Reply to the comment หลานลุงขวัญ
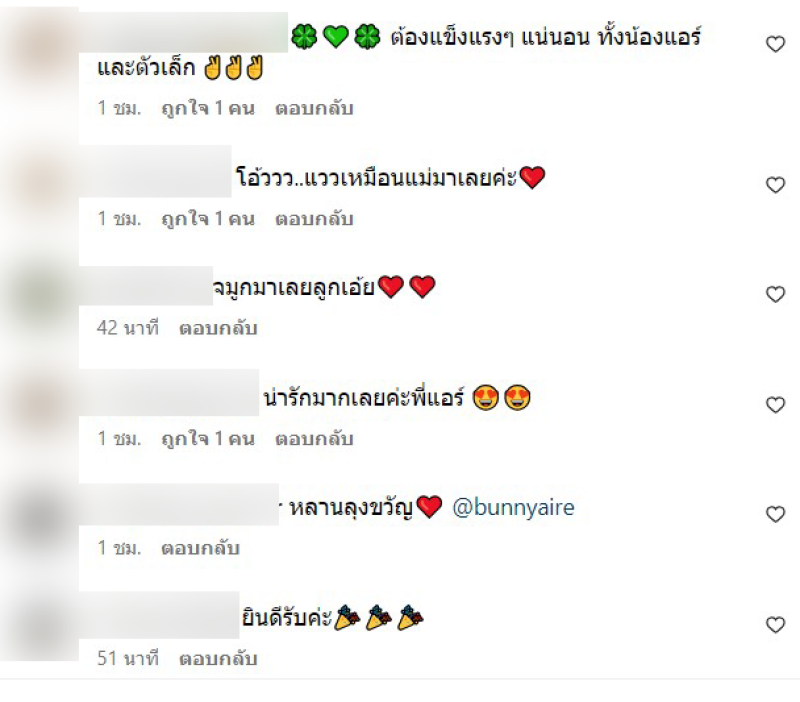The height and width of the screenshot is (702, 800). [200, 548]
